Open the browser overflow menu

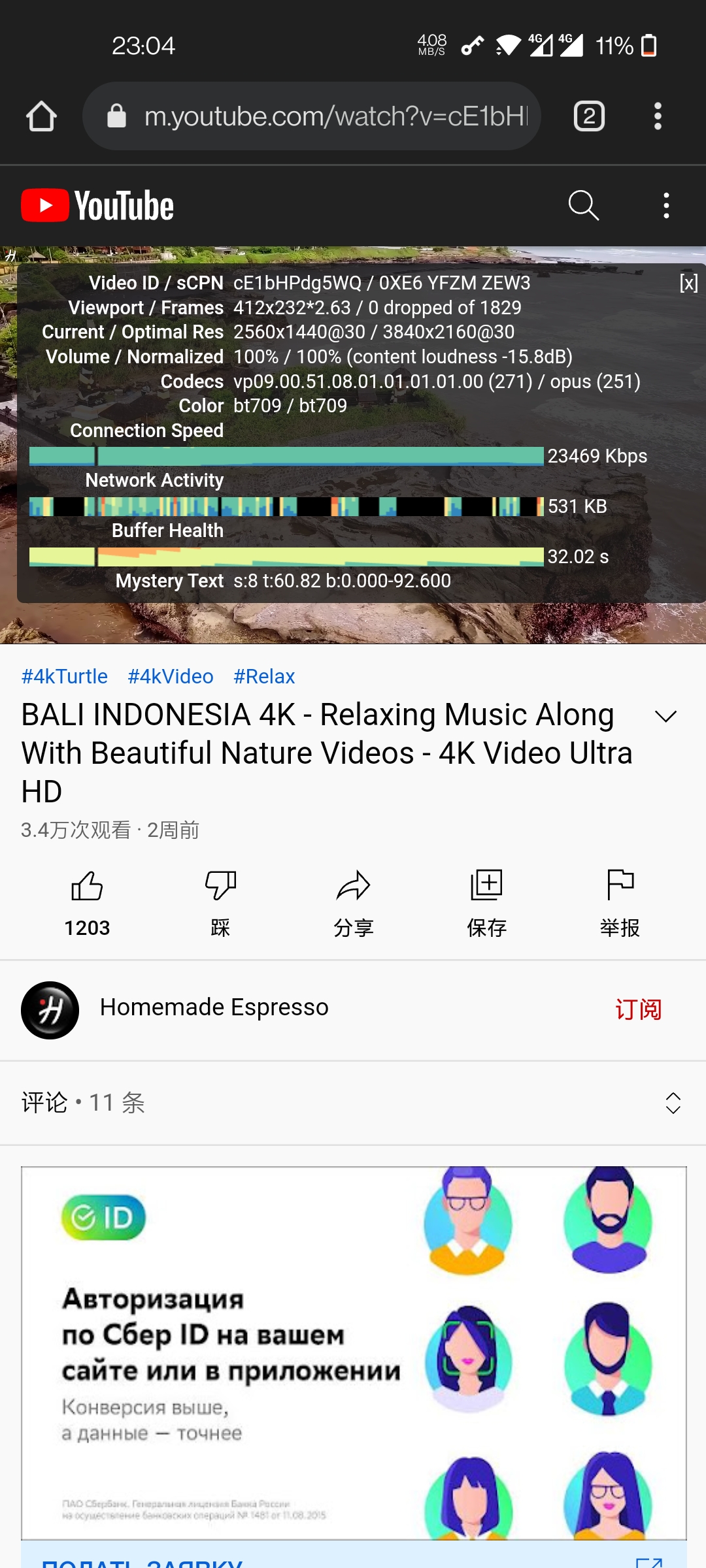tap(658, 116)
